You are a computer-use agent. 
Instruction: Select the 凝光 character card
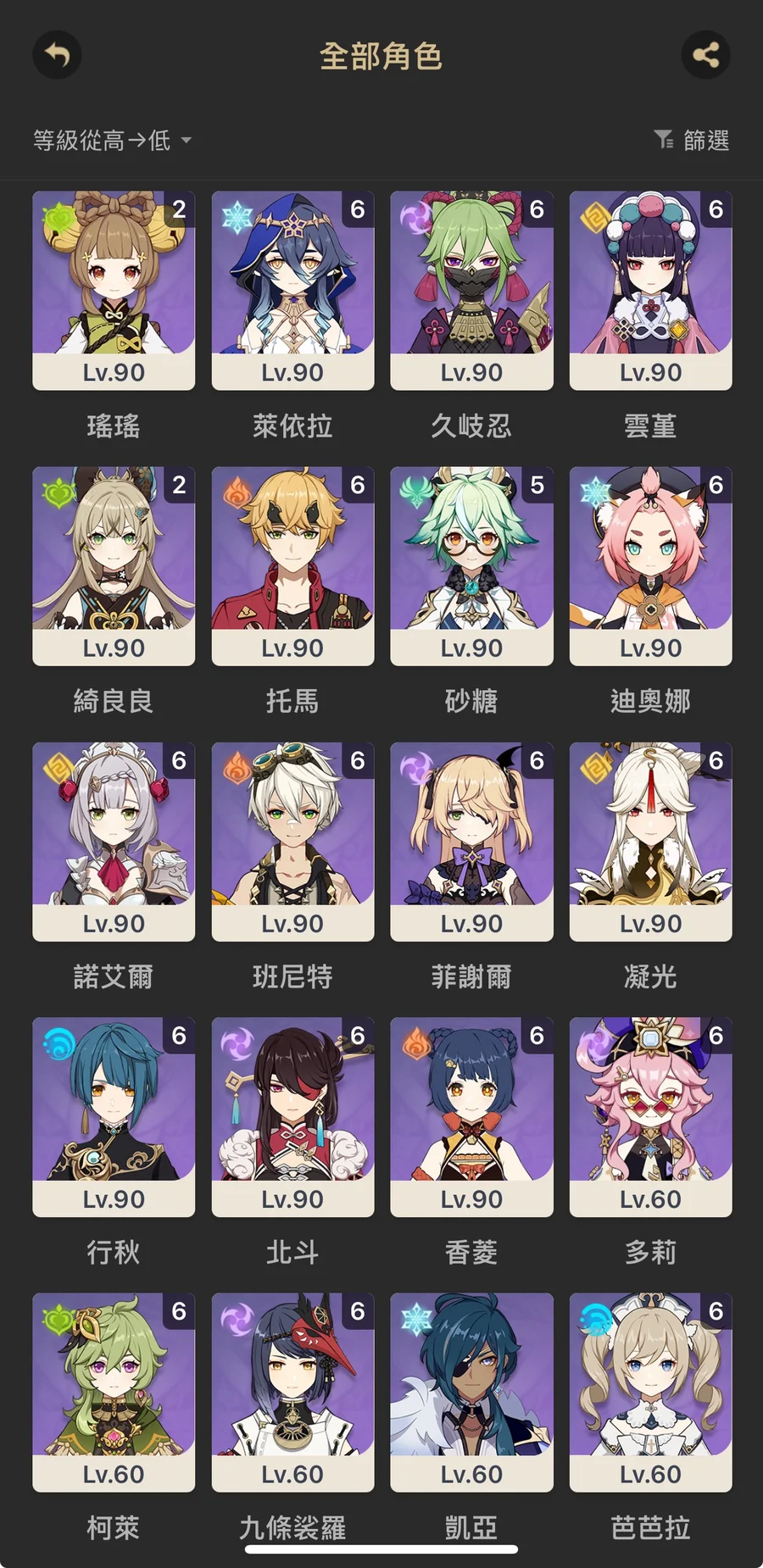[x=650, y=841]
